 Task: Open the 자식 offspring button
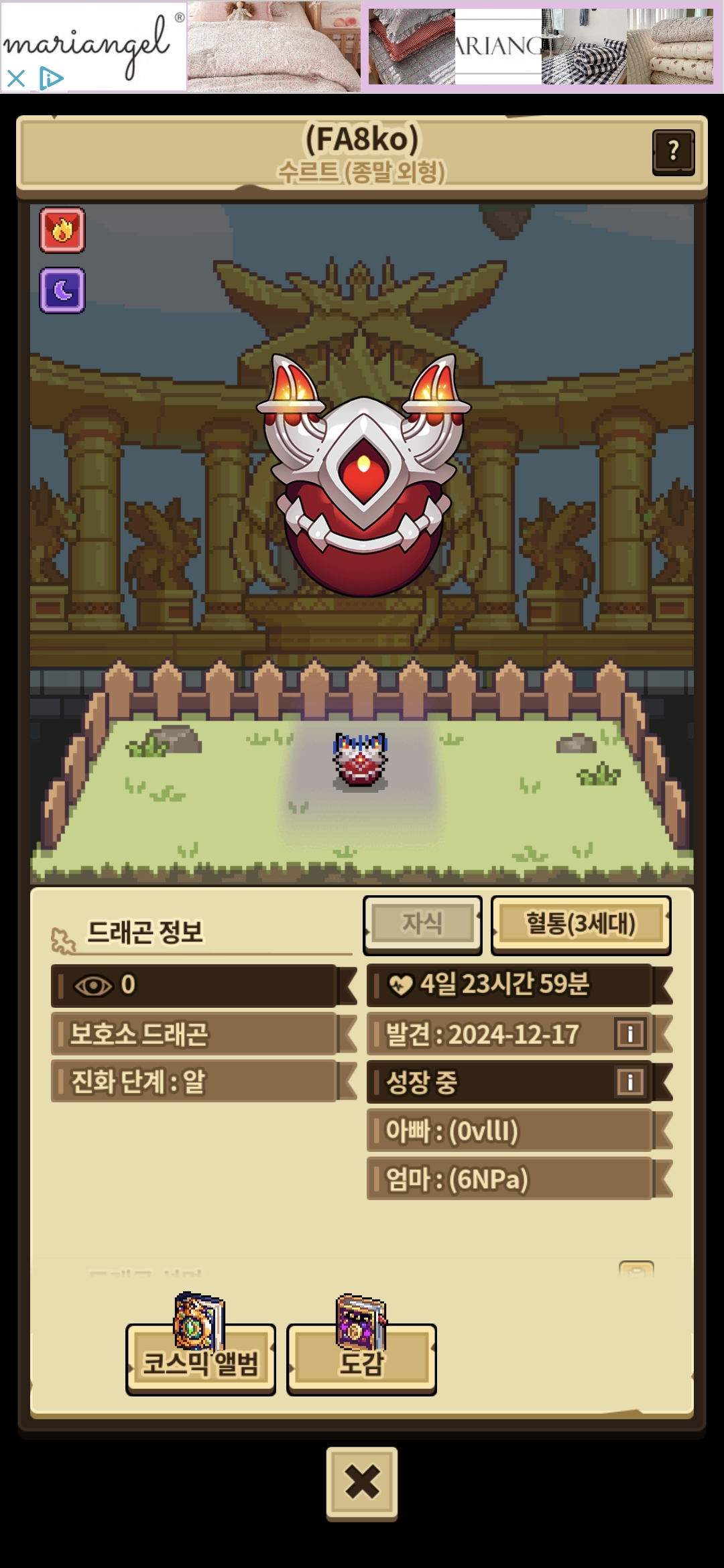pyautogui.click(x=422, y=924)
